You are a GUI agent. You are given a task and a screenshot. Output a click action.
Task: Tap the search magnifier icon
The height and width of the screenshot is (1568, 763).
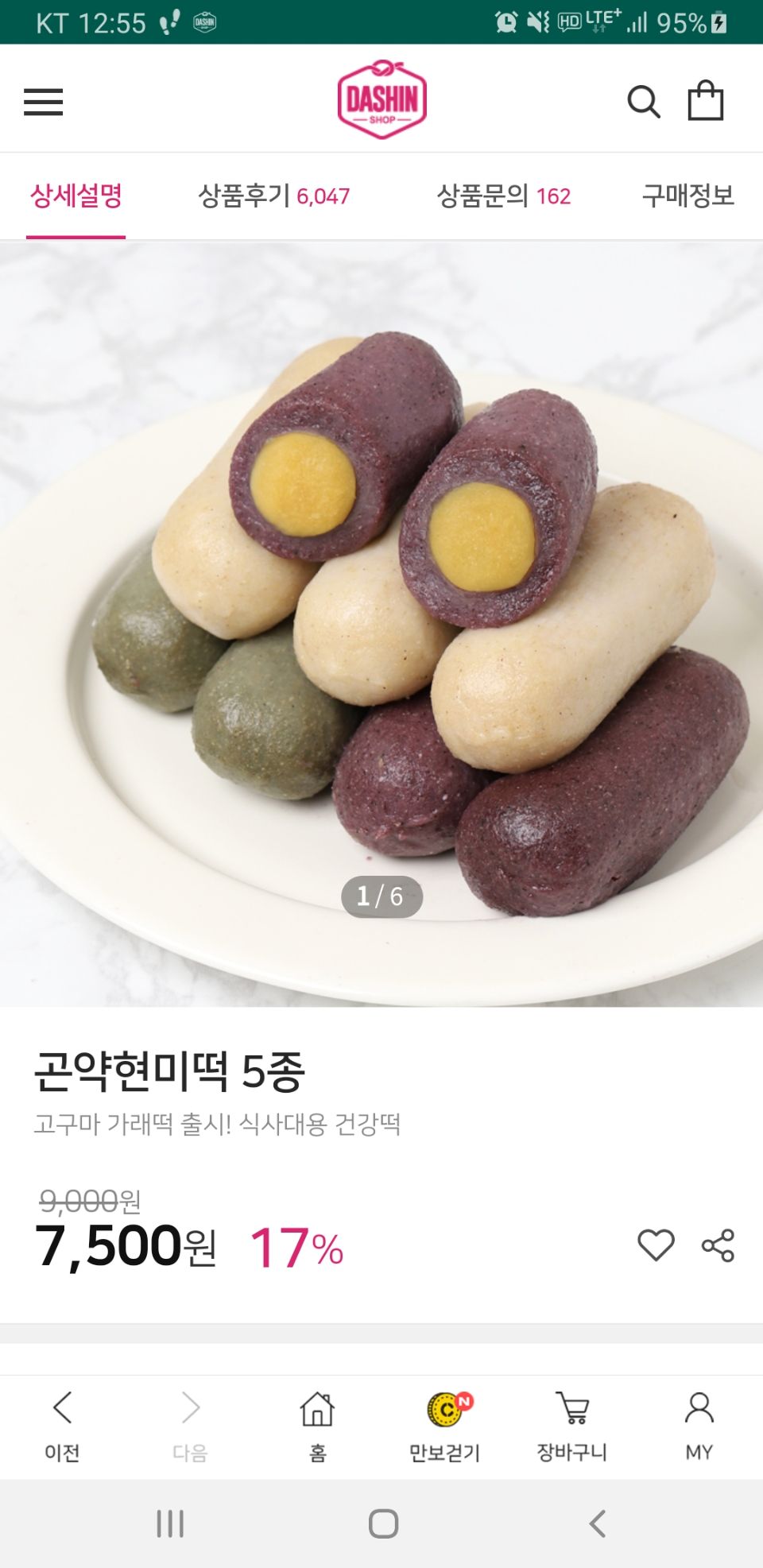click(x=643, y=102)
